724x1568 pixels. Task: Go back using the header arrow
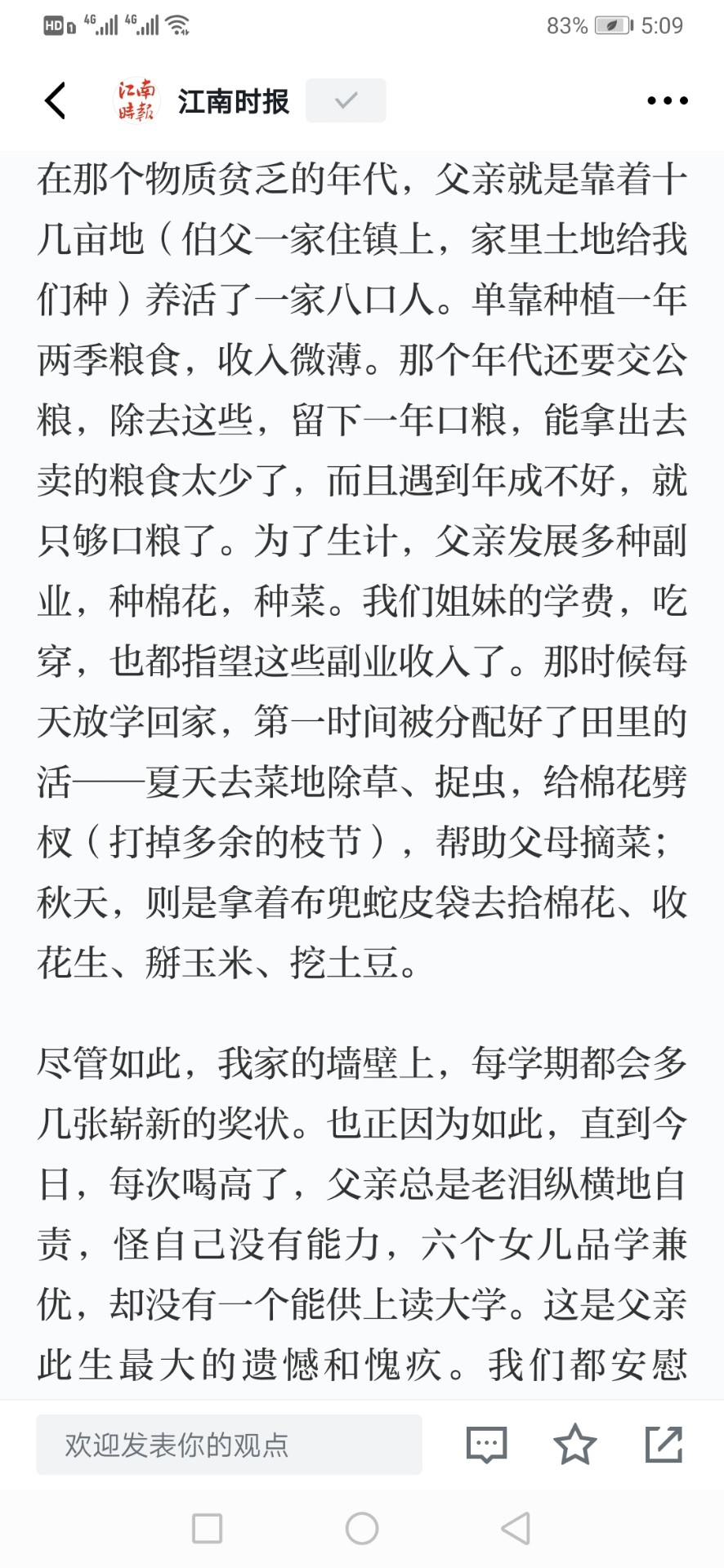(55, 101)
